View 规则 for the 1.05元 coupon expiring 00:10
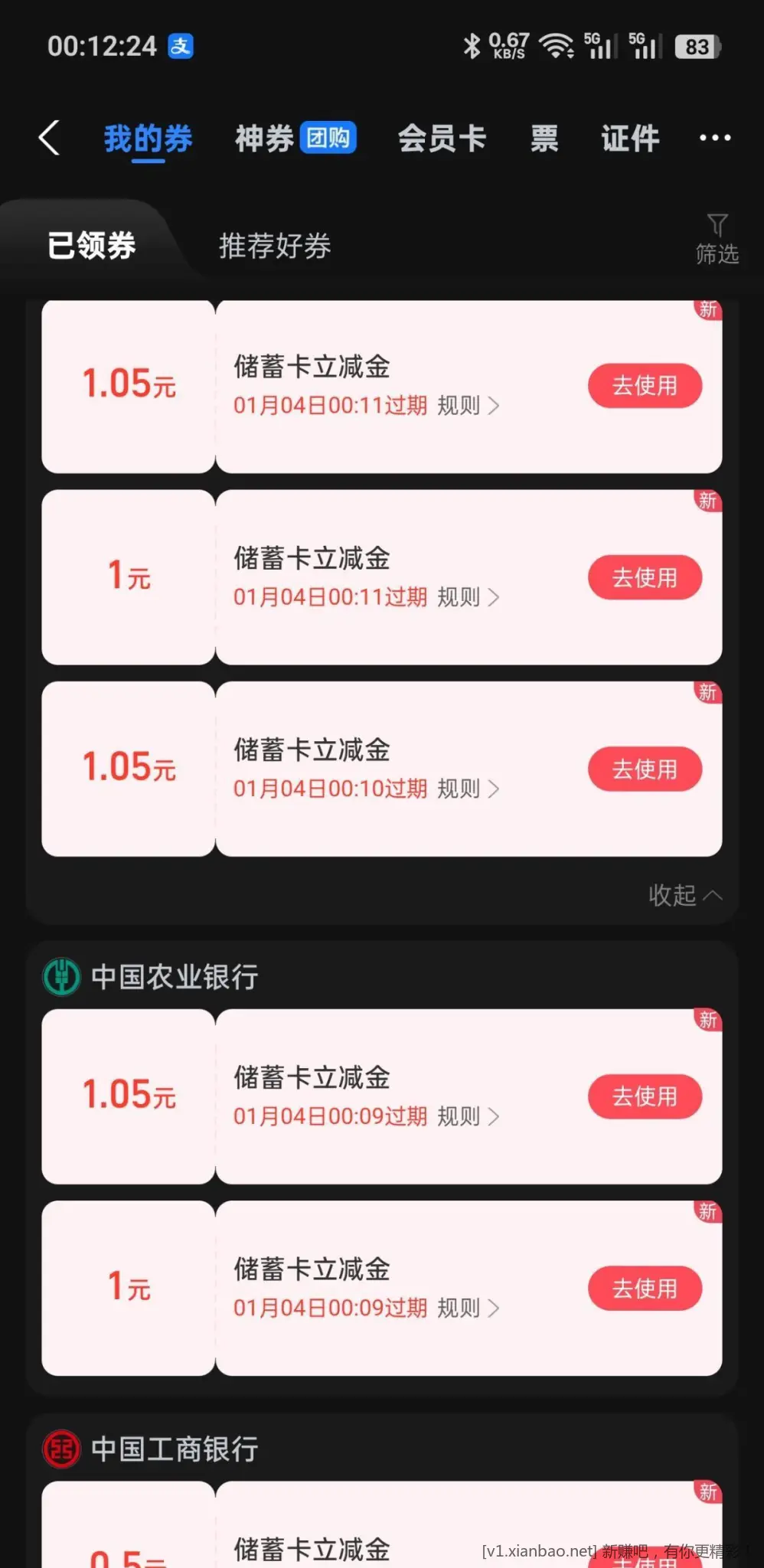764x1568 pixels. [467, 789]
